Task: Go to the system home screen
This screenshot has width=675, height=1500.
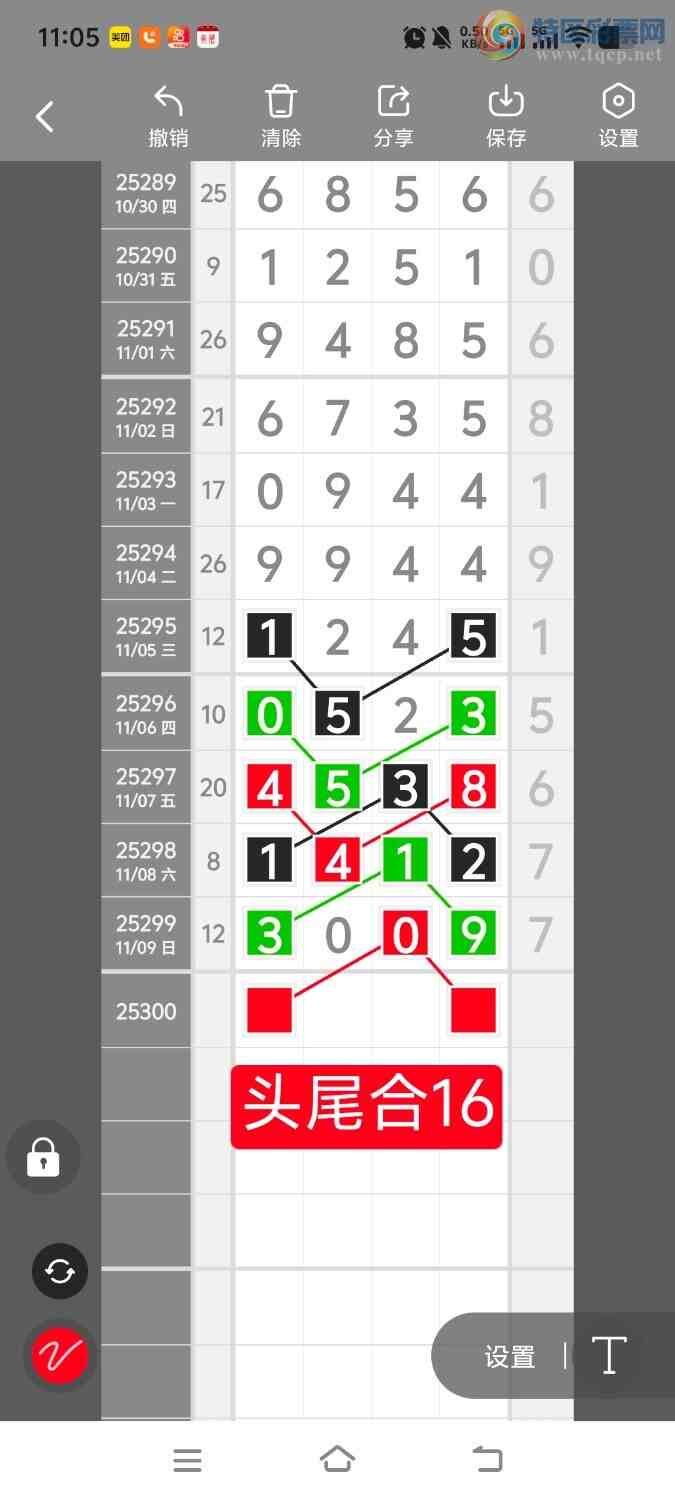Action: pos(337,1460)
